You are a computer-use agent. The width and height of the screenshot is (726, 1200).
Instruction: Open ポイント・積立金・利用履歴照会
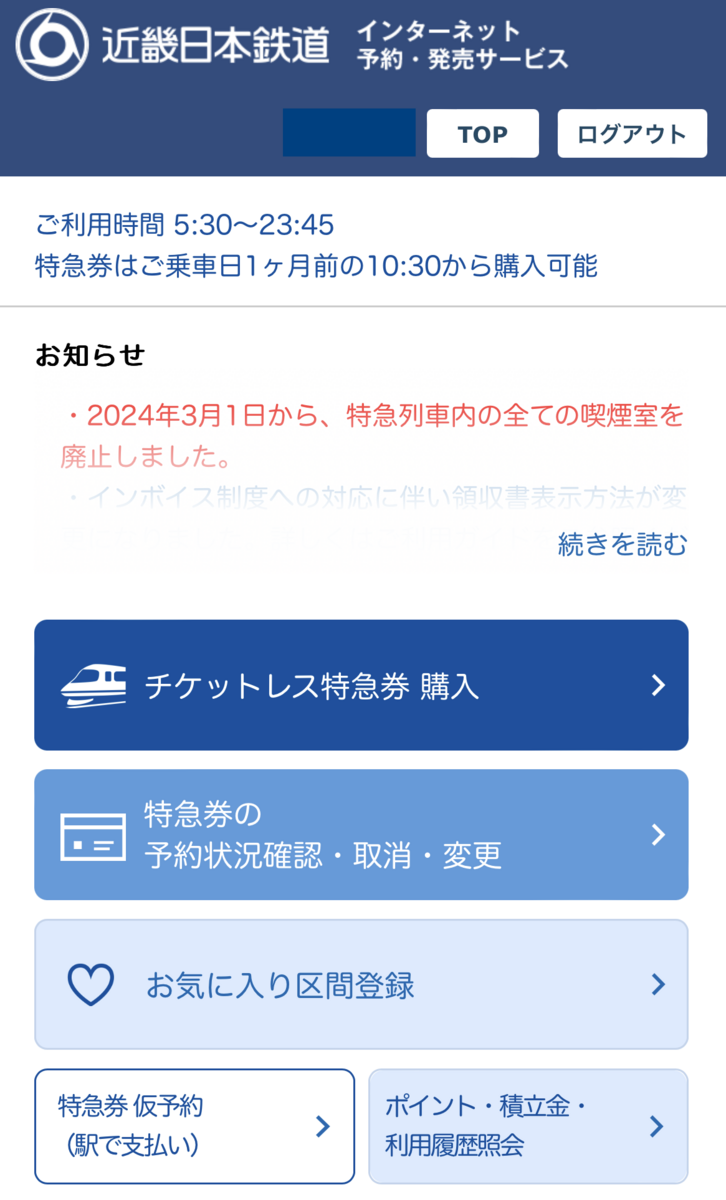click(528, 1126)
